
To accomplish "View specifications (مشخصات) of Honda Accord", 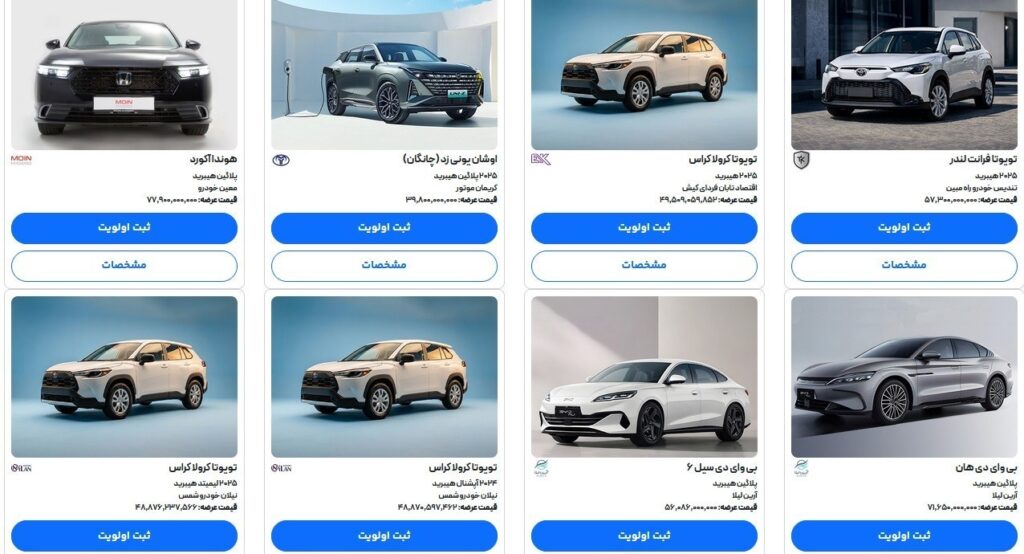I will point(124,265).
